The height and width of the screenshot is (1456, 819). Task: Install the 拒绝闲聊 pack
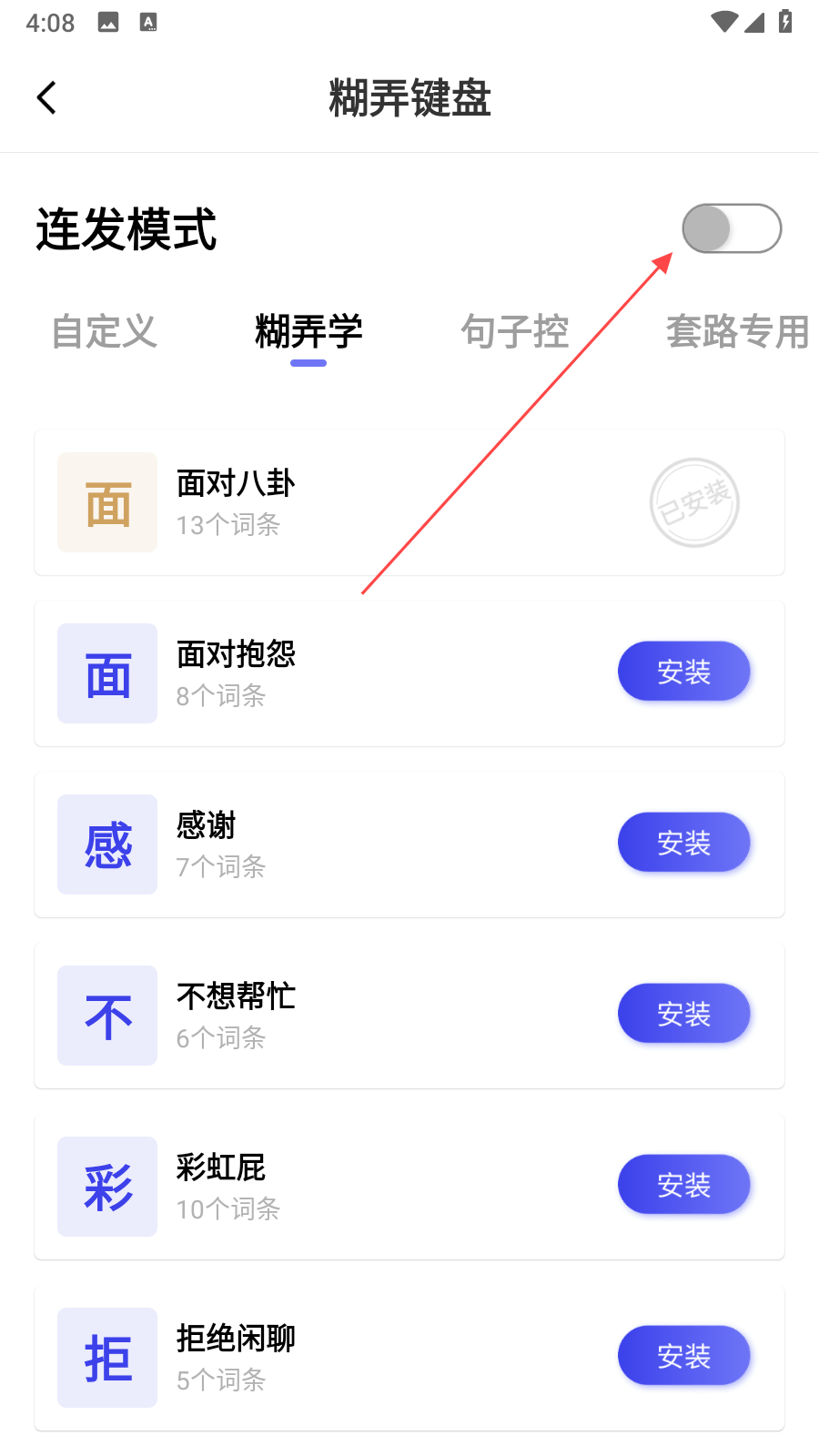click(x=683, y=1357)
